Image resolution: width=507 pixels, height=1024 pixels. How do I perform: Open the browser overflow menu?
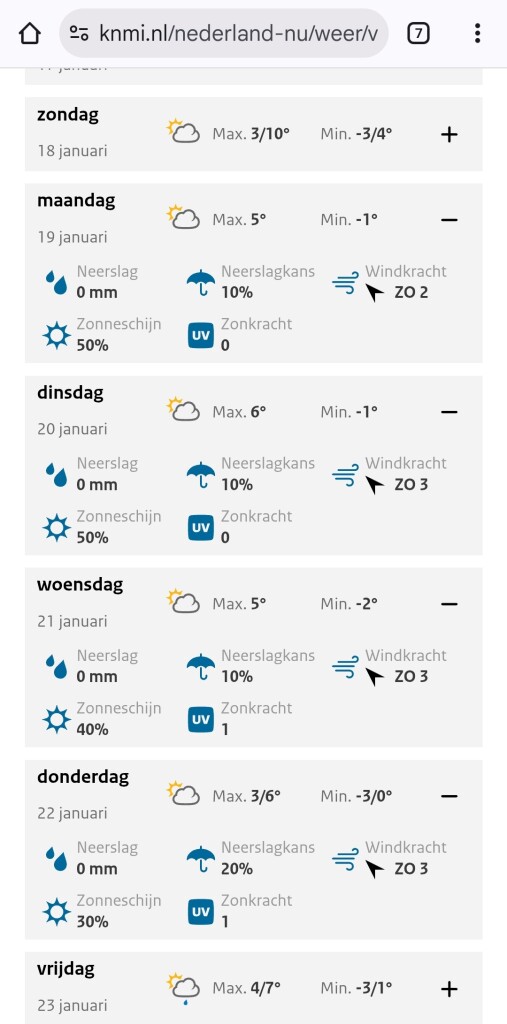(x=478, y=33)
